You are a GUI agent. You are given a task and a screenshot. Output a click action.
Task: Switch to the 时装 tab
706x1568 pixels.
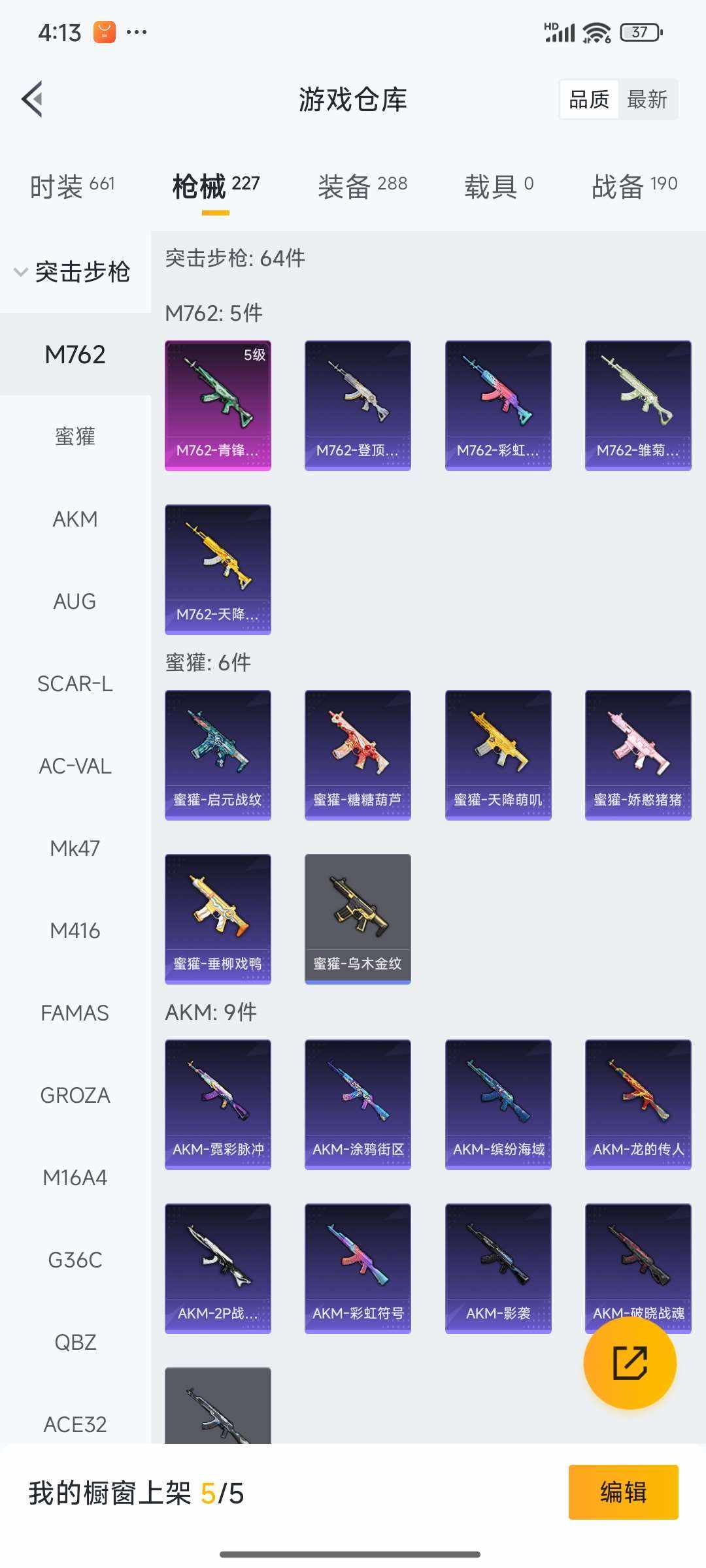tap(72, 186)
